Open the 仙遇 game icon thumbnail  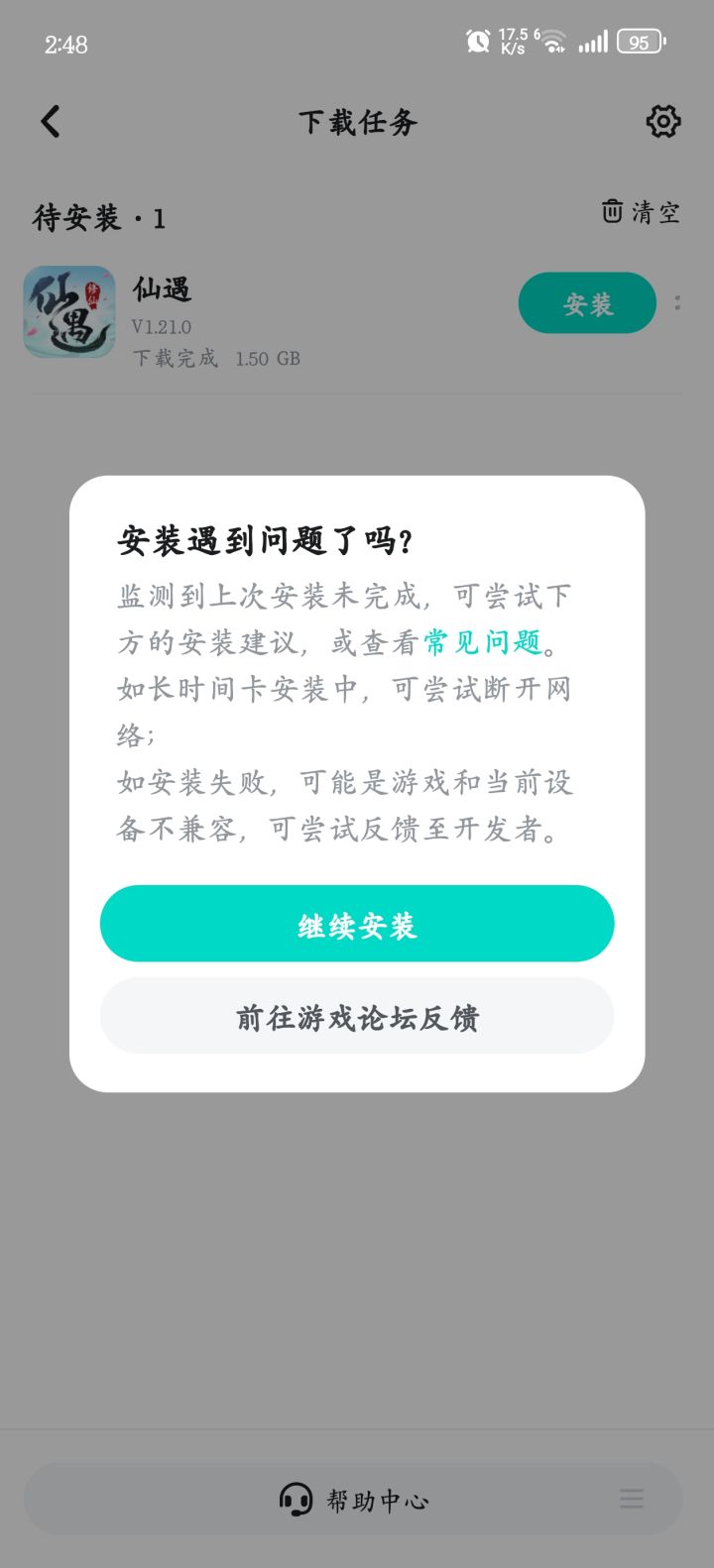69,312
